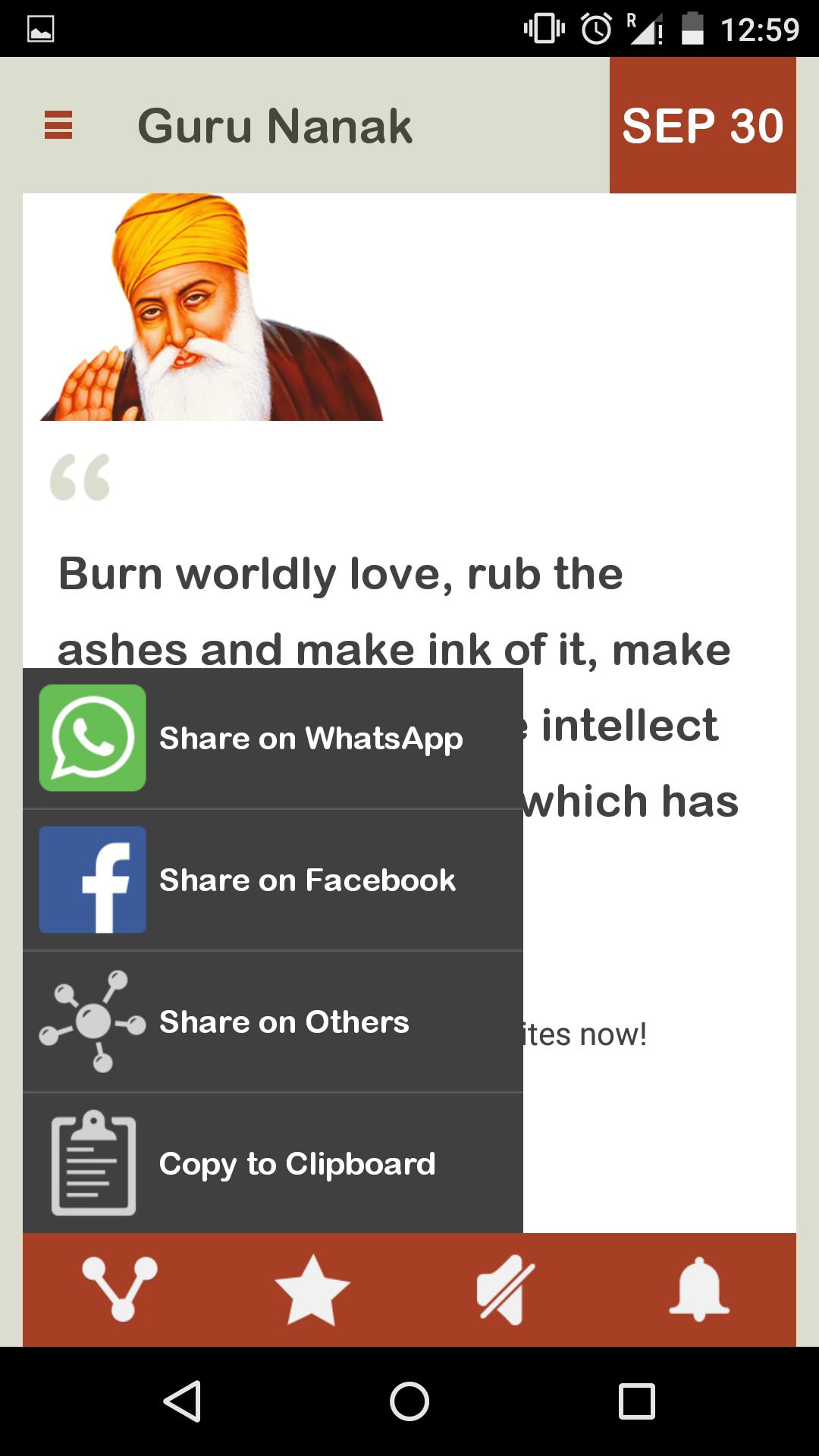Choose Share on Facebook
Viewport: 819px width, 1456px height.
[x=273, y=880]
